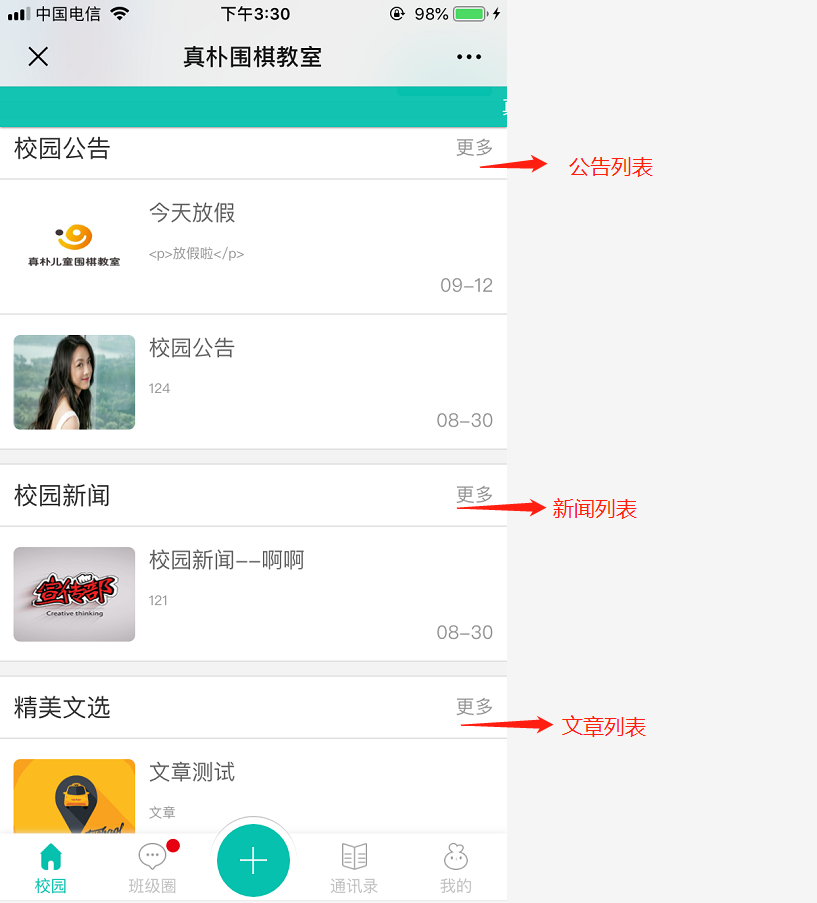Open the 校园公告 item dated 08-30

253,382
